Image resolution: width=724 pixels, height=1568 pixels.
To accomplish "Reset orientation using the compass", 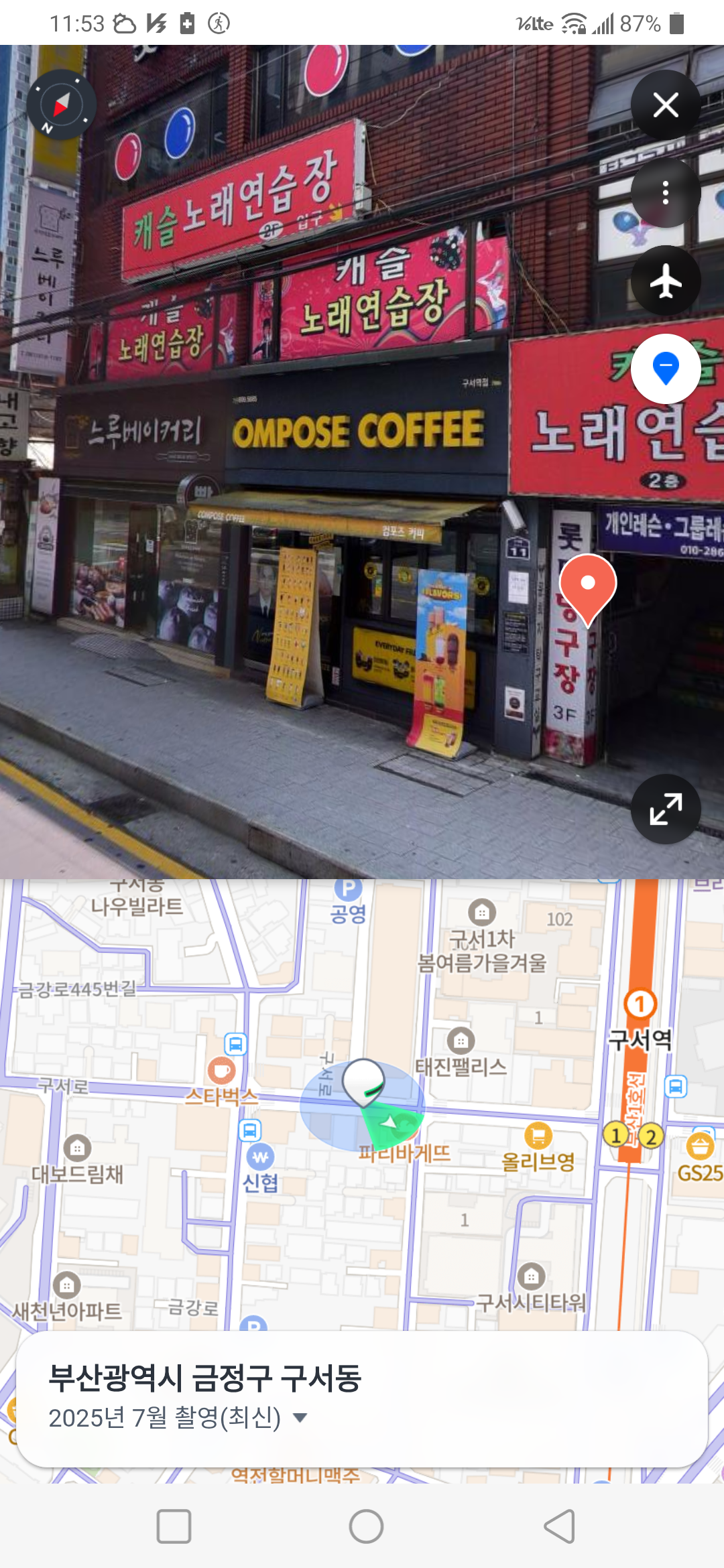I will tap(62, 105).
